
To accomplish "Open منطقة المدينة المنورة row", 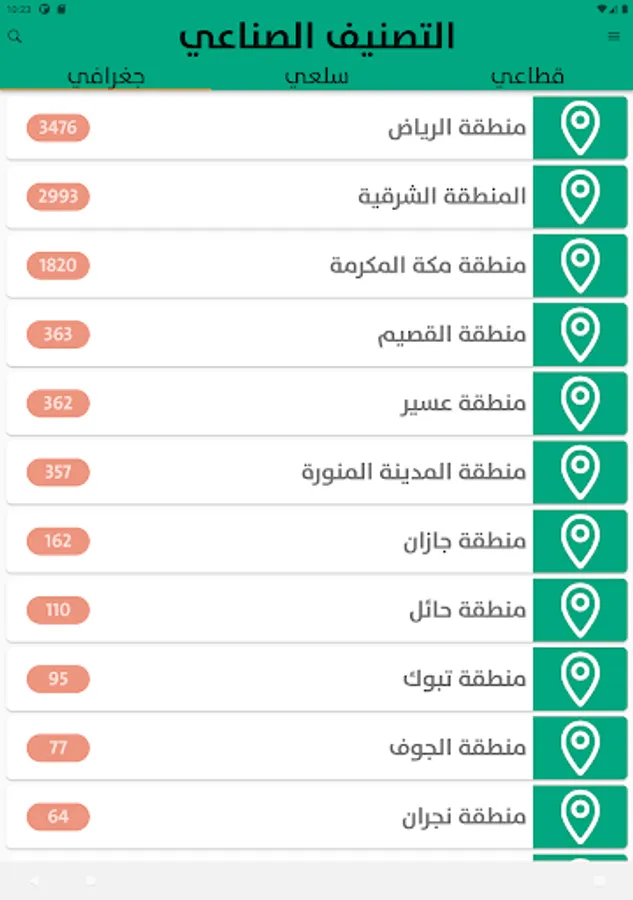I will (x=316, y=472).
